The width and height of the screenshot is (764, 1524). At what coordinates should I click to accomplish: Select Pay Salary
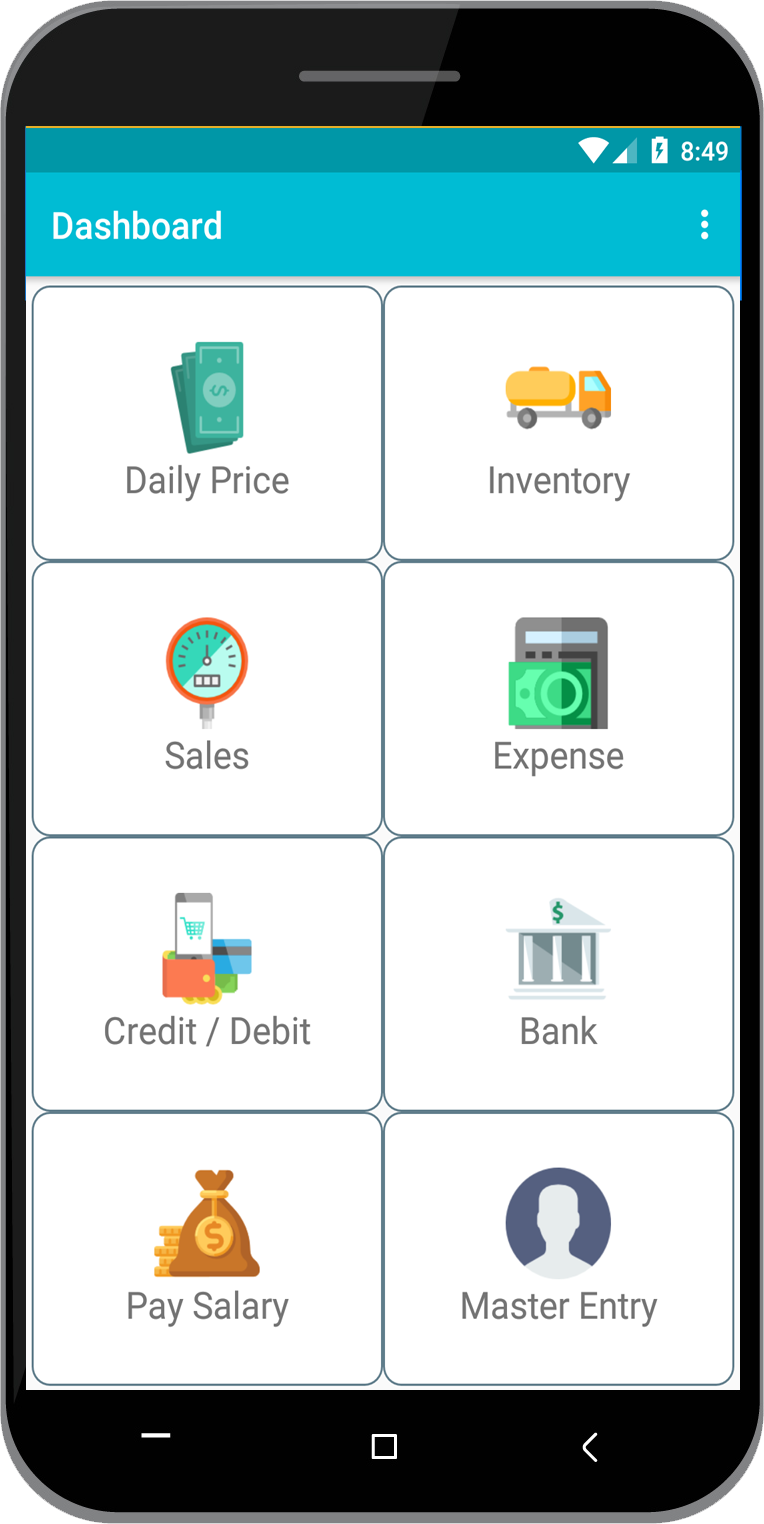tap(207, 1248)
